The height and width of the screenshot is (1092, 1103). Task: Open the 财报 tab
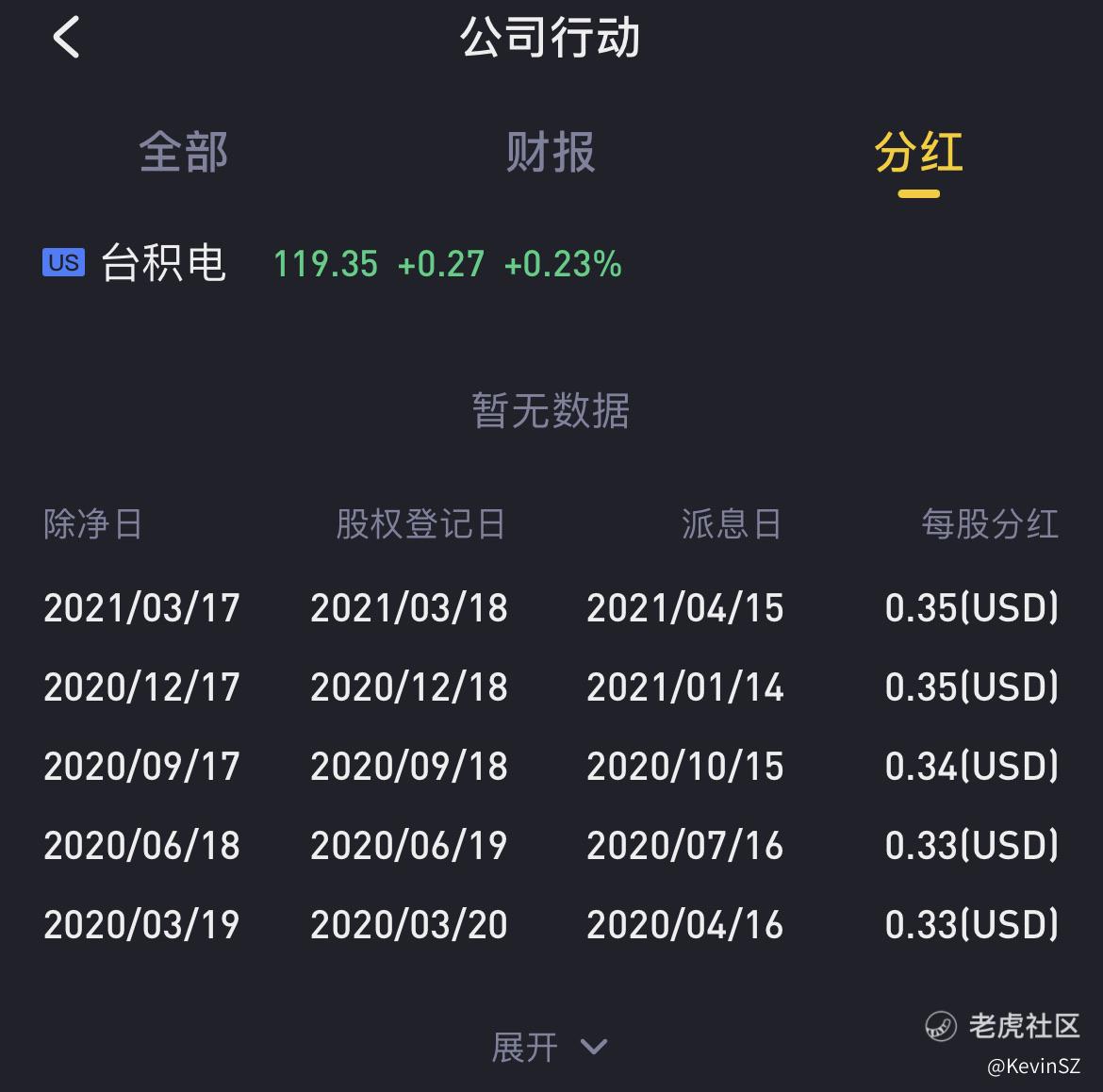pyautogui.click(x=551, y=152)
